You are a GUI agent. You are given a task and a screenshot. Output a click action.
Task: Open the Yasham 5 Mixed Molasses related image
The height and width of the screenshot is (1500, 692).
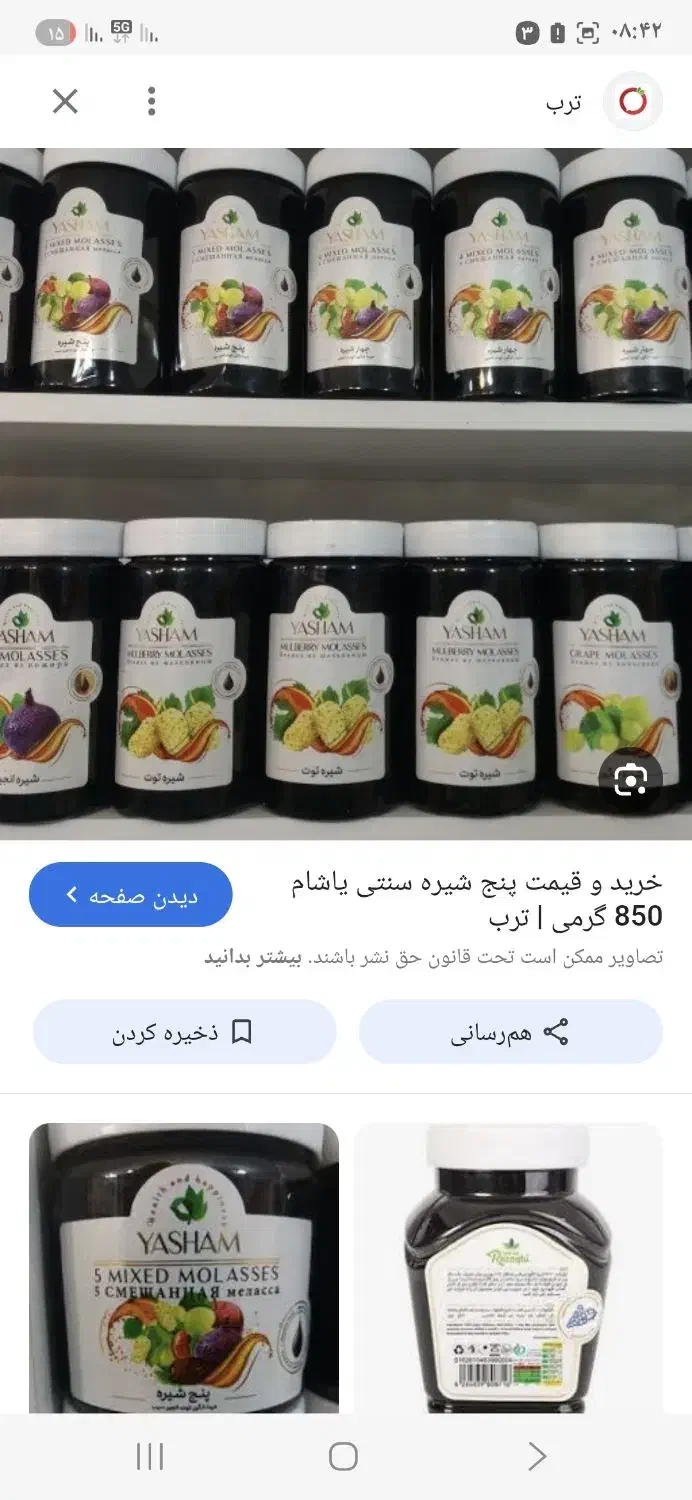click(184, 1267)
